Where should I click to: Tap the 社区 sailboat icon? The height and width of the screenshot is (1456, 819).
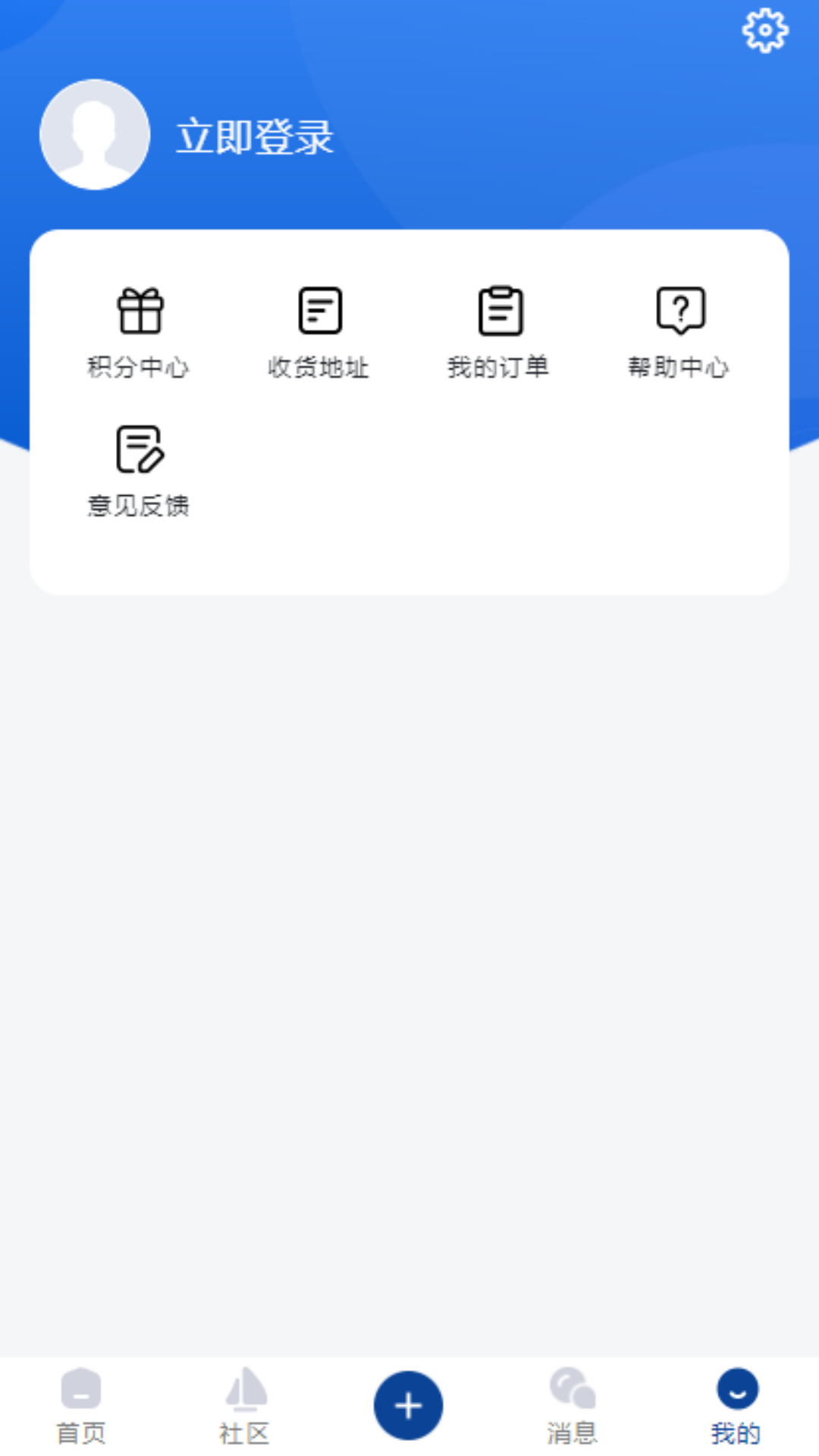(244, 1403)
